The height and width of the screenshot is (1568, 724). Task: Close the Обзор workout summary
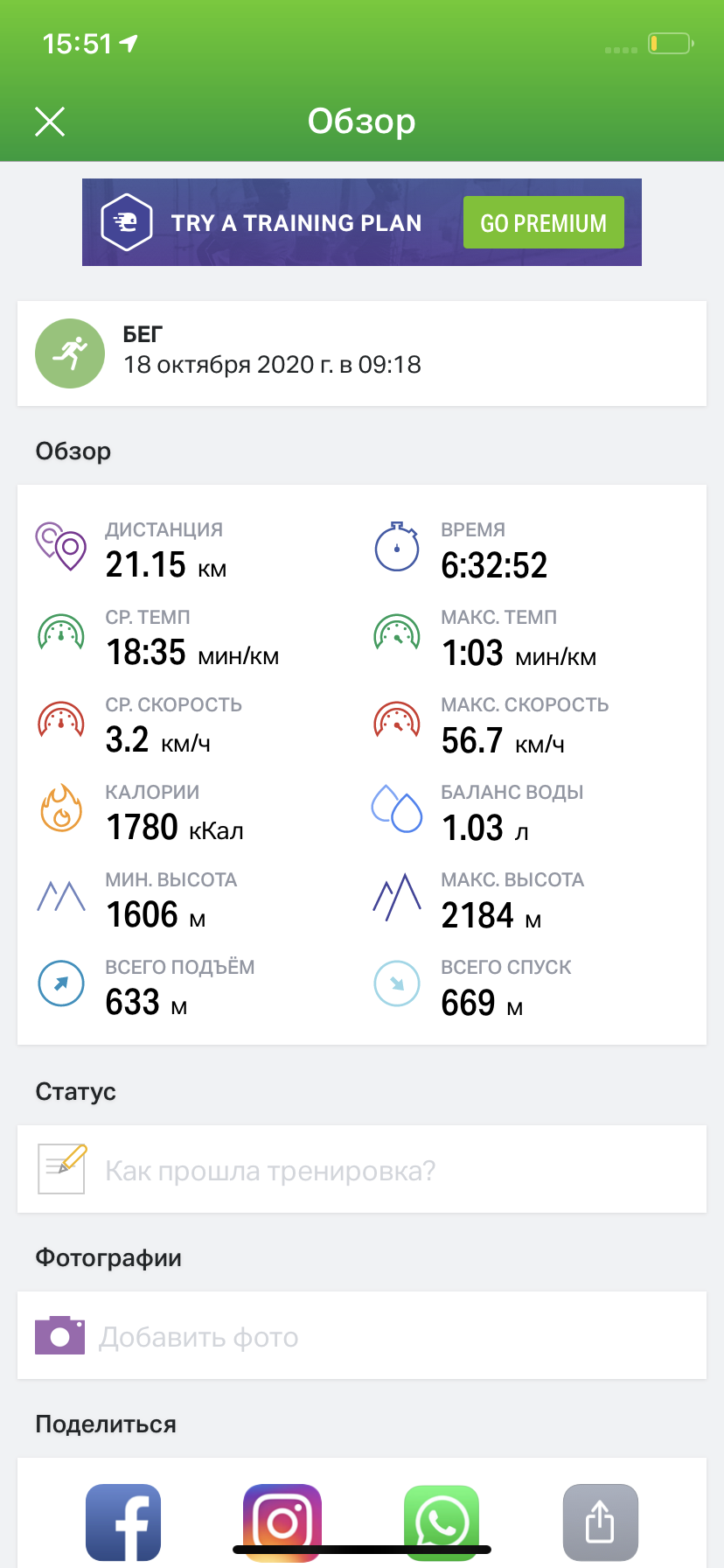pos(50,122)
